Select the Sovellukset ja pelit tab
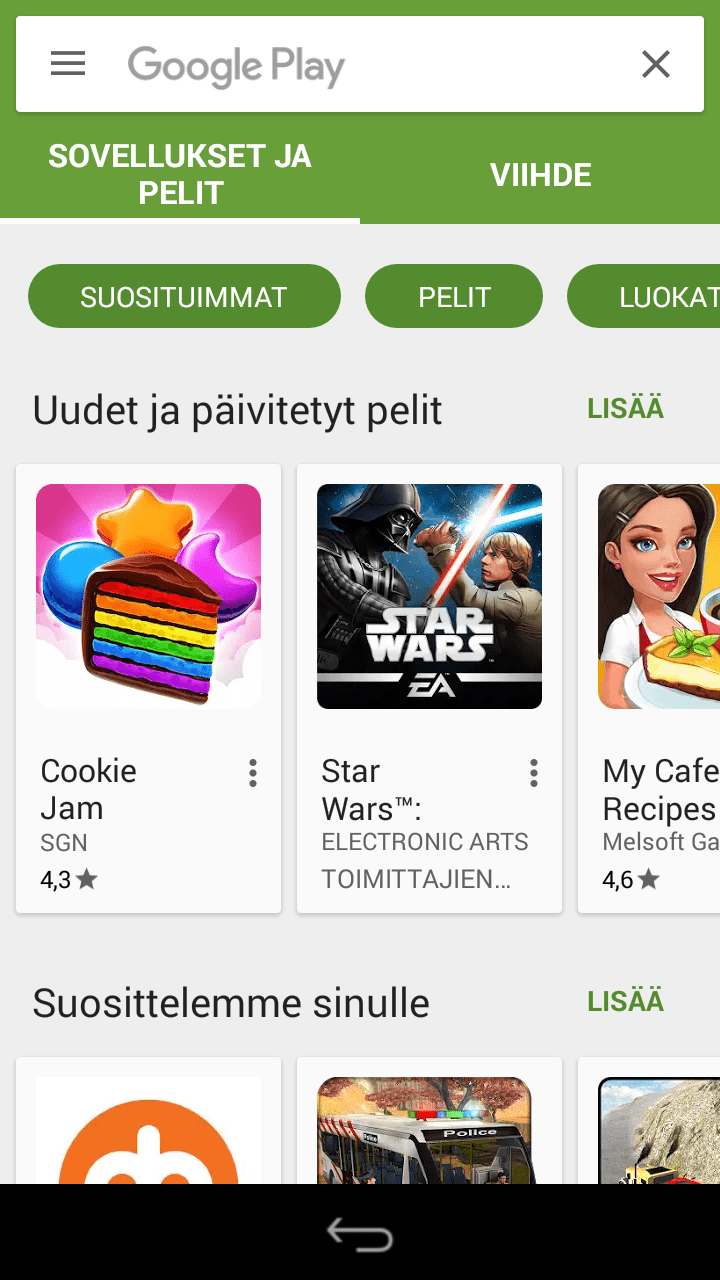The height and width of the screenshot is (1280, 720). tap(180, 174)
